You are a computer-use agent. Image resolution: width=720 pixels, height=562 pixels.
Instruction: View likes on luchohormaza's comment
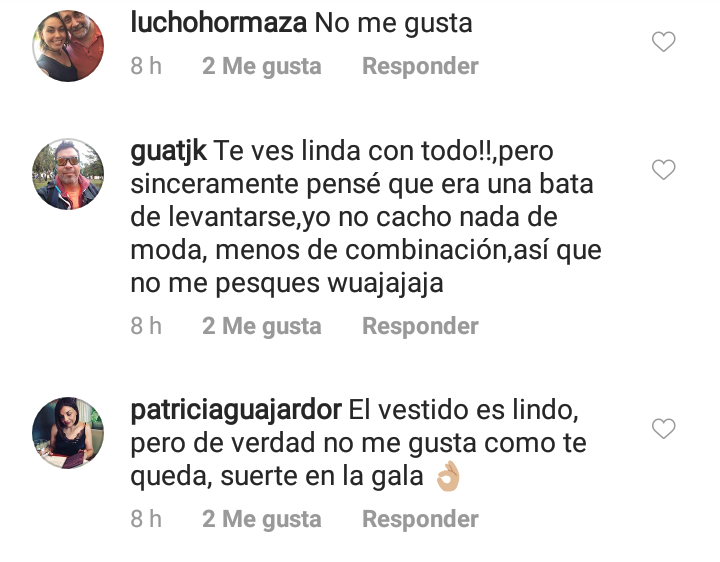(x=261, y=67)
